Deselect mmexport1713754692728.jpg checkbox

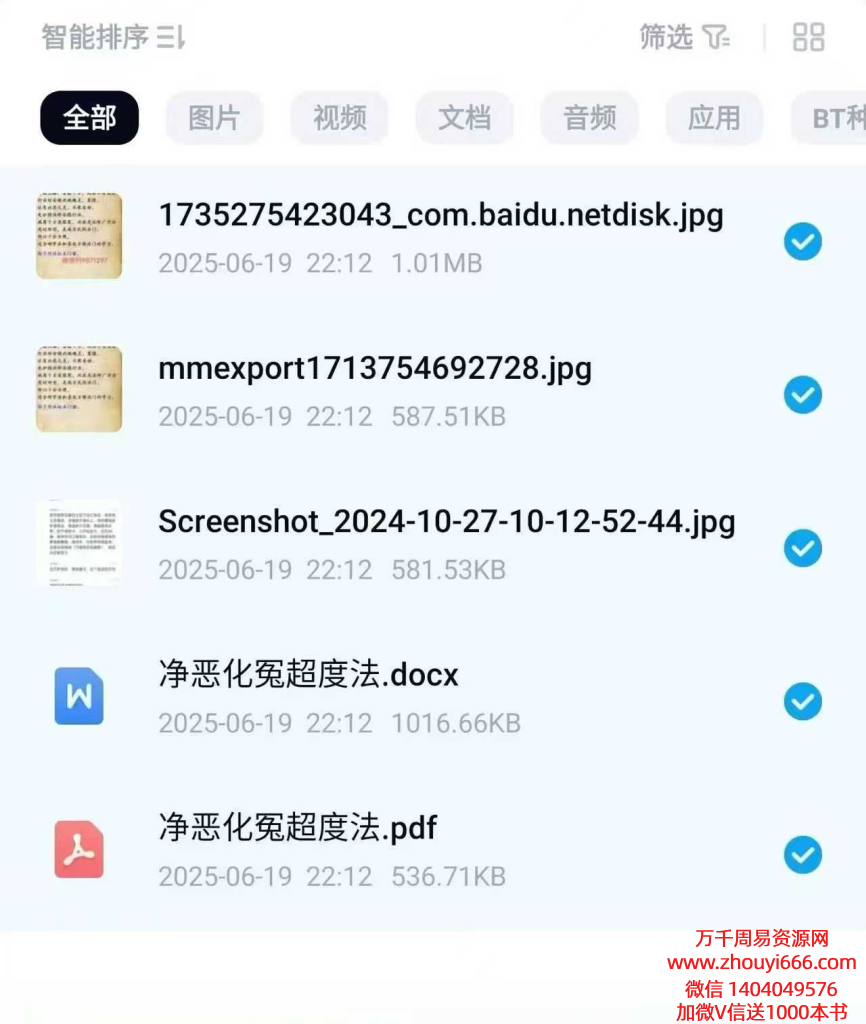click(x=802, y=395)
